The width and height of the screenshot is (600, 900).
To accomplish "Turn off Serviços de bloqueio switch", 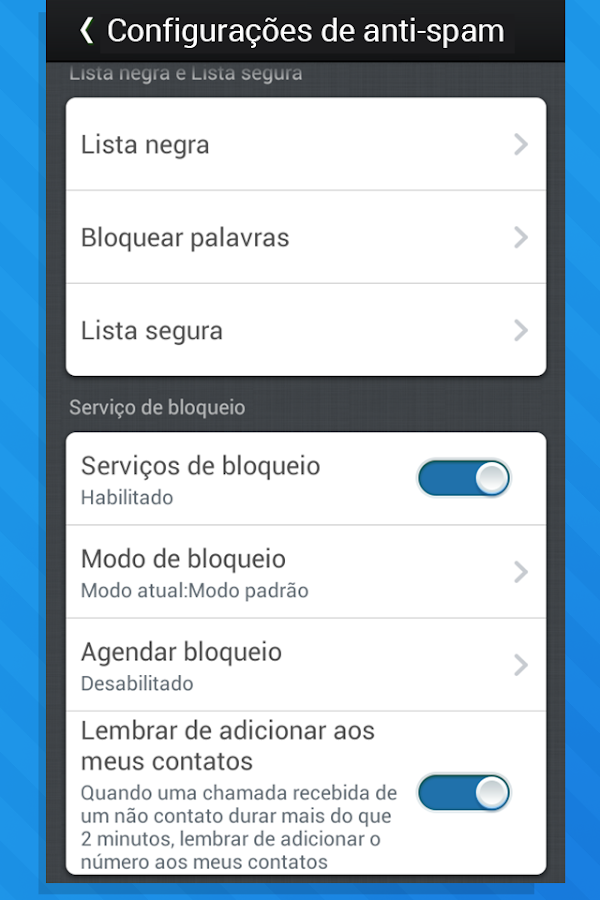I will coord(464,479).
